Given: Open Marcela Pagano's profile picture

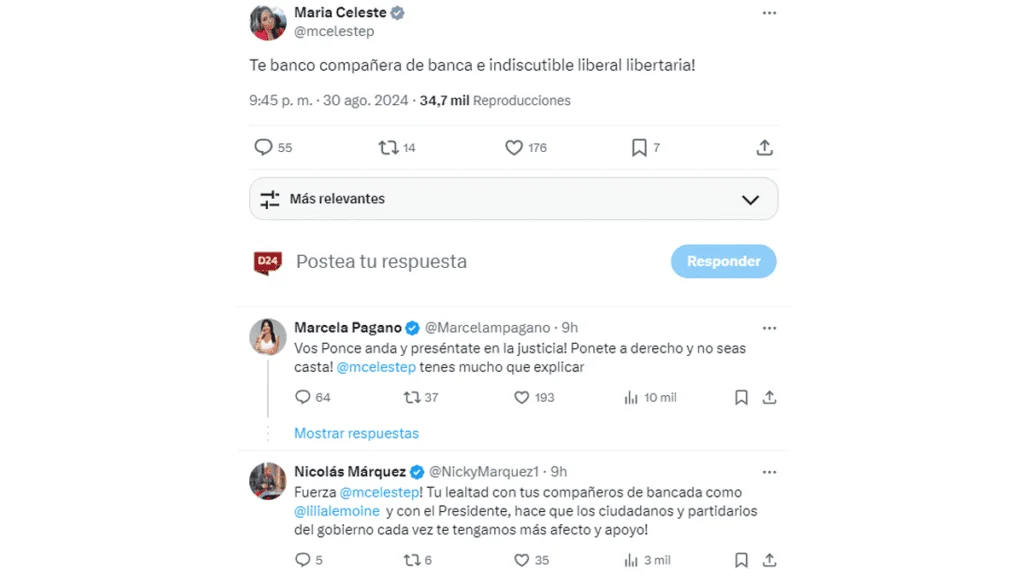Looking at the screenshot, I should click(x=268, y=337).
